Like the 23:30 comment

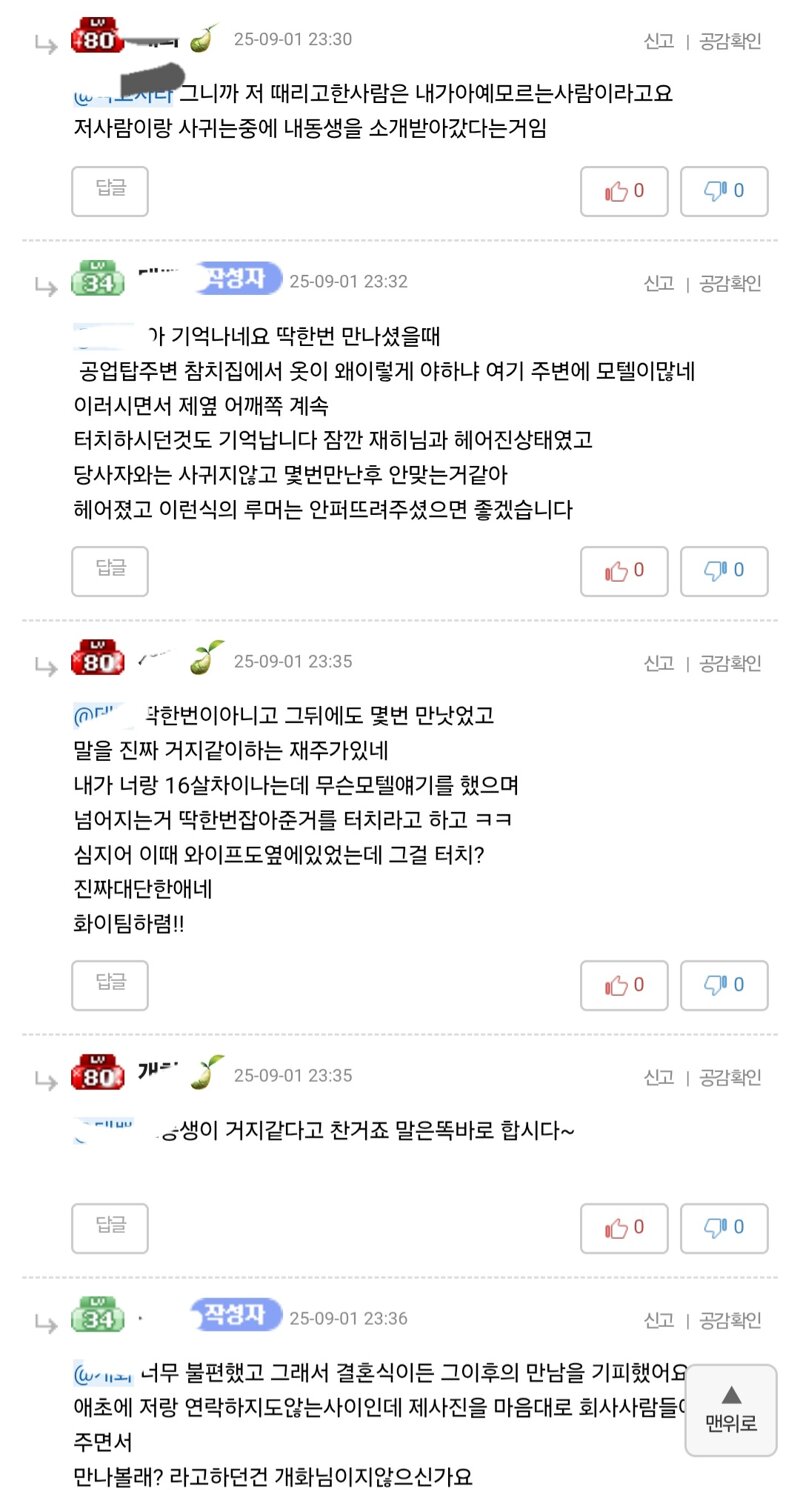click(x=624, y=191)
